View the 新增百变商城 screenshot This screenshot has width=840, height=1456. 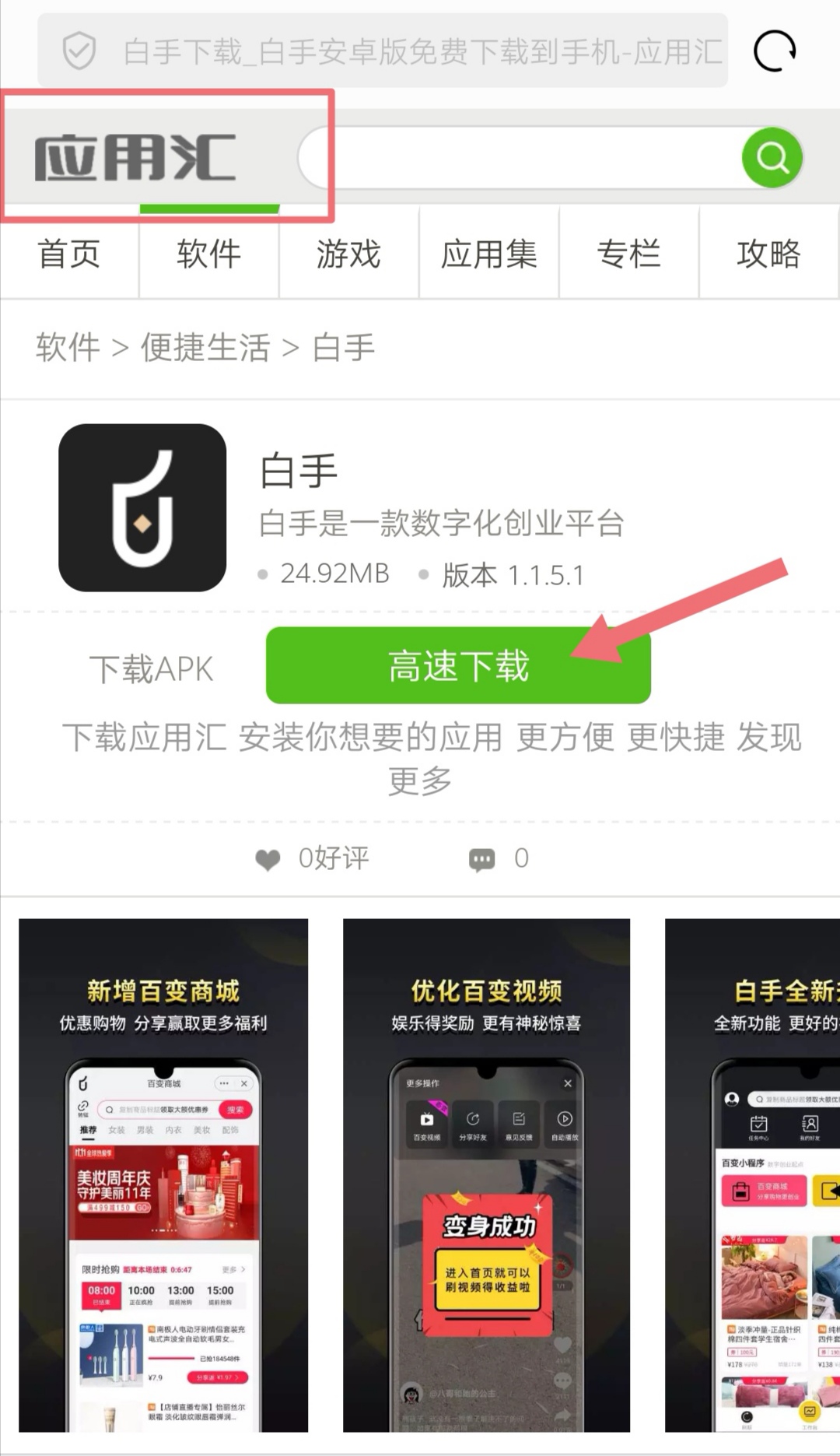163,1175
